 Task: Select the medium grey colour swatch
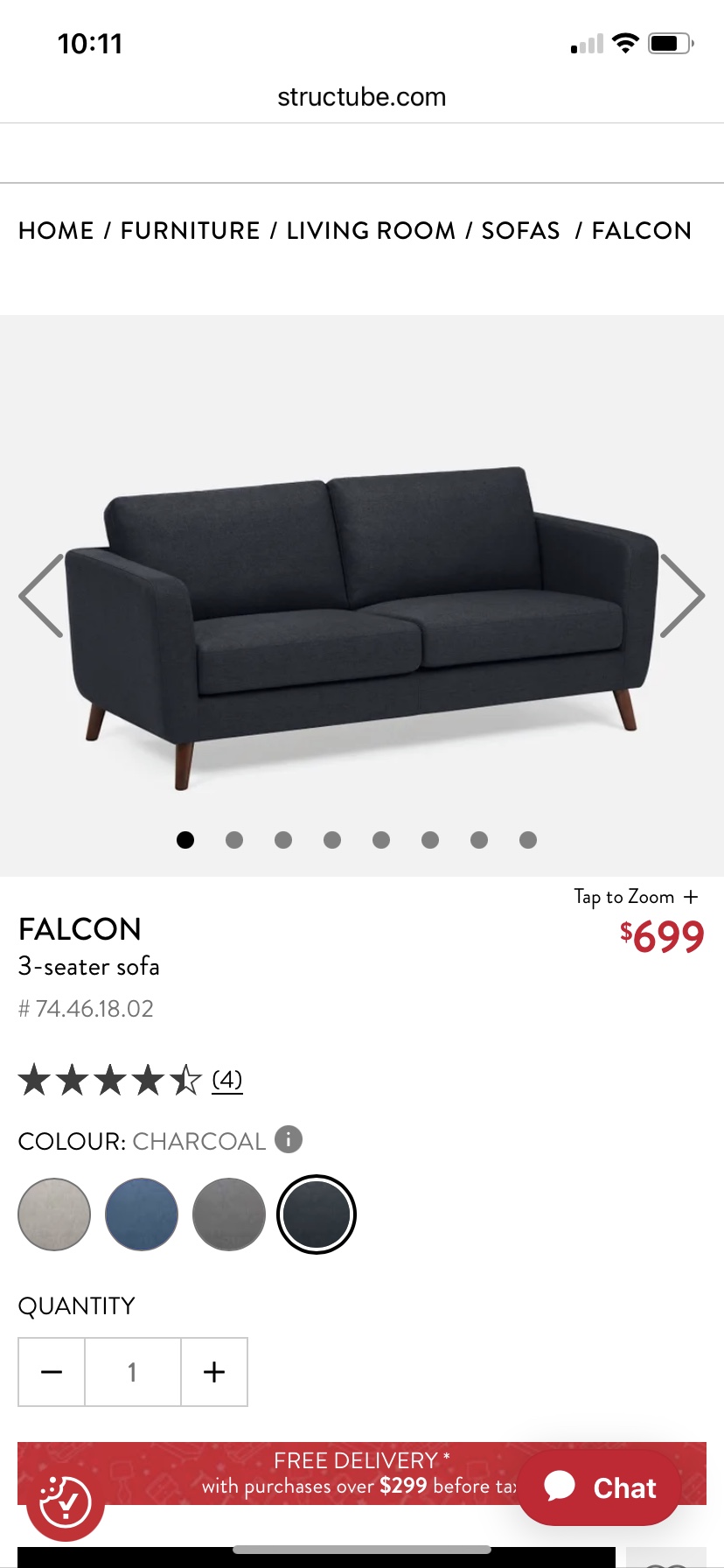[x=229, y=1214]
